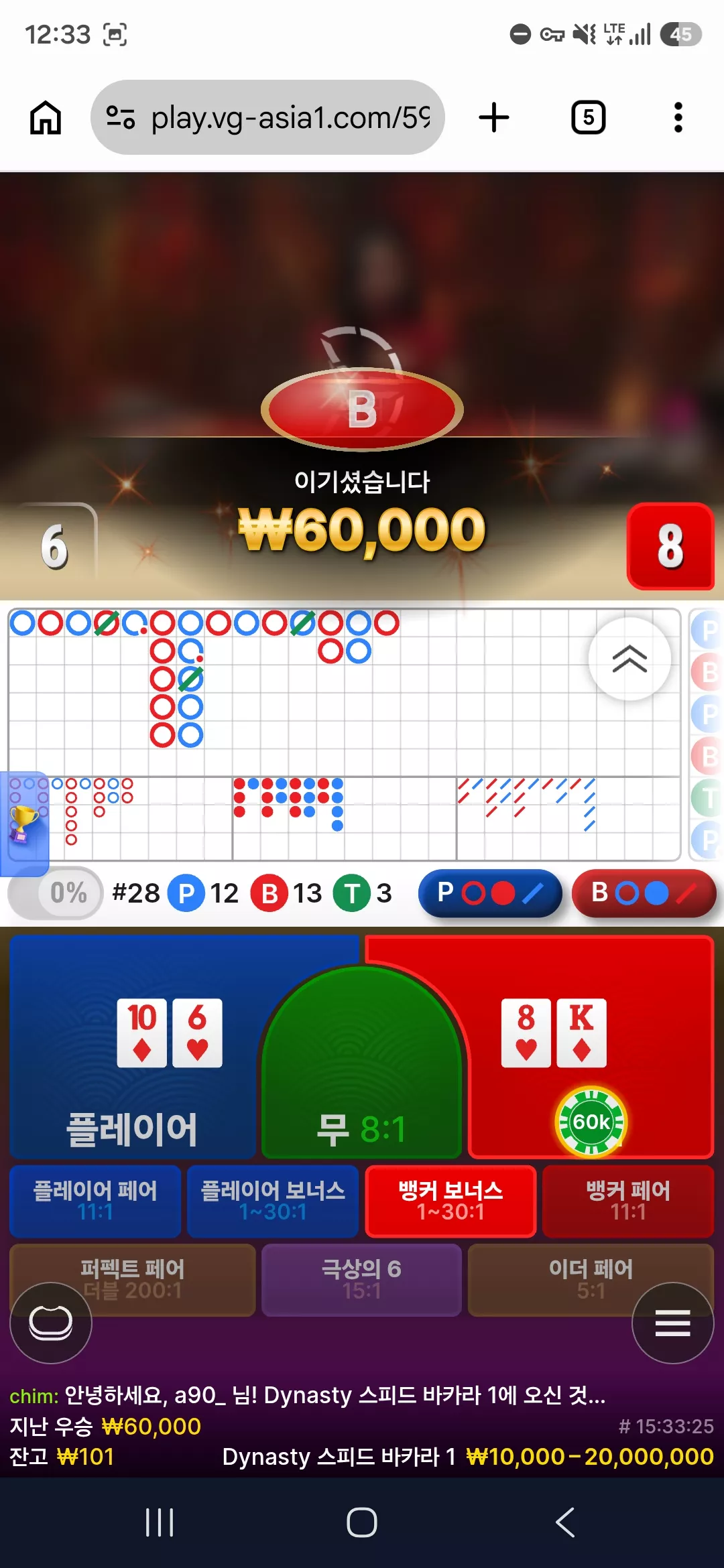Open a new browser tab
The image size is (724, 1568).
click(494, 118)
